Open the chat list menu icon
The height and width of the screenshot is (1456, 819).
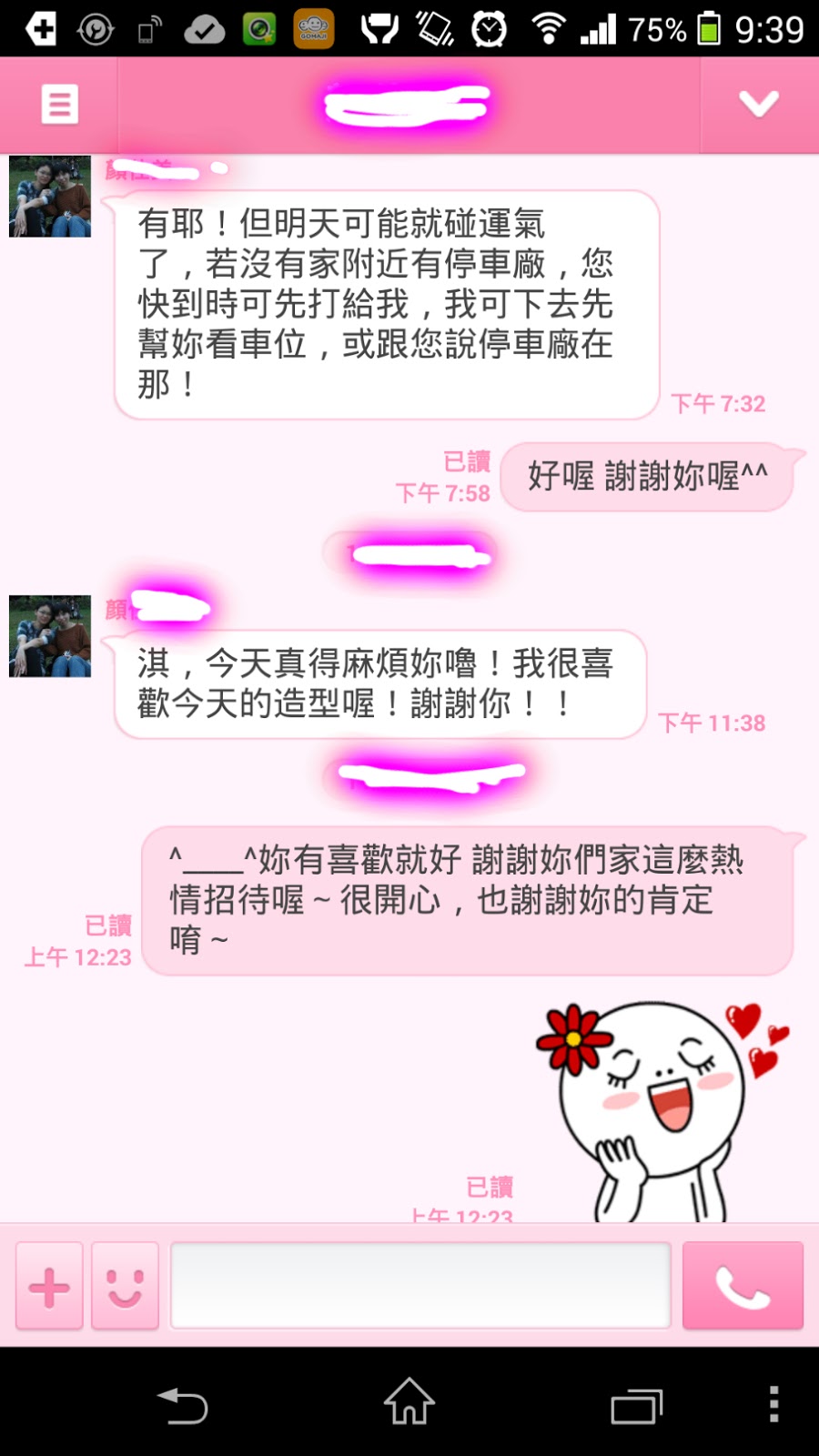coord(59,105)
